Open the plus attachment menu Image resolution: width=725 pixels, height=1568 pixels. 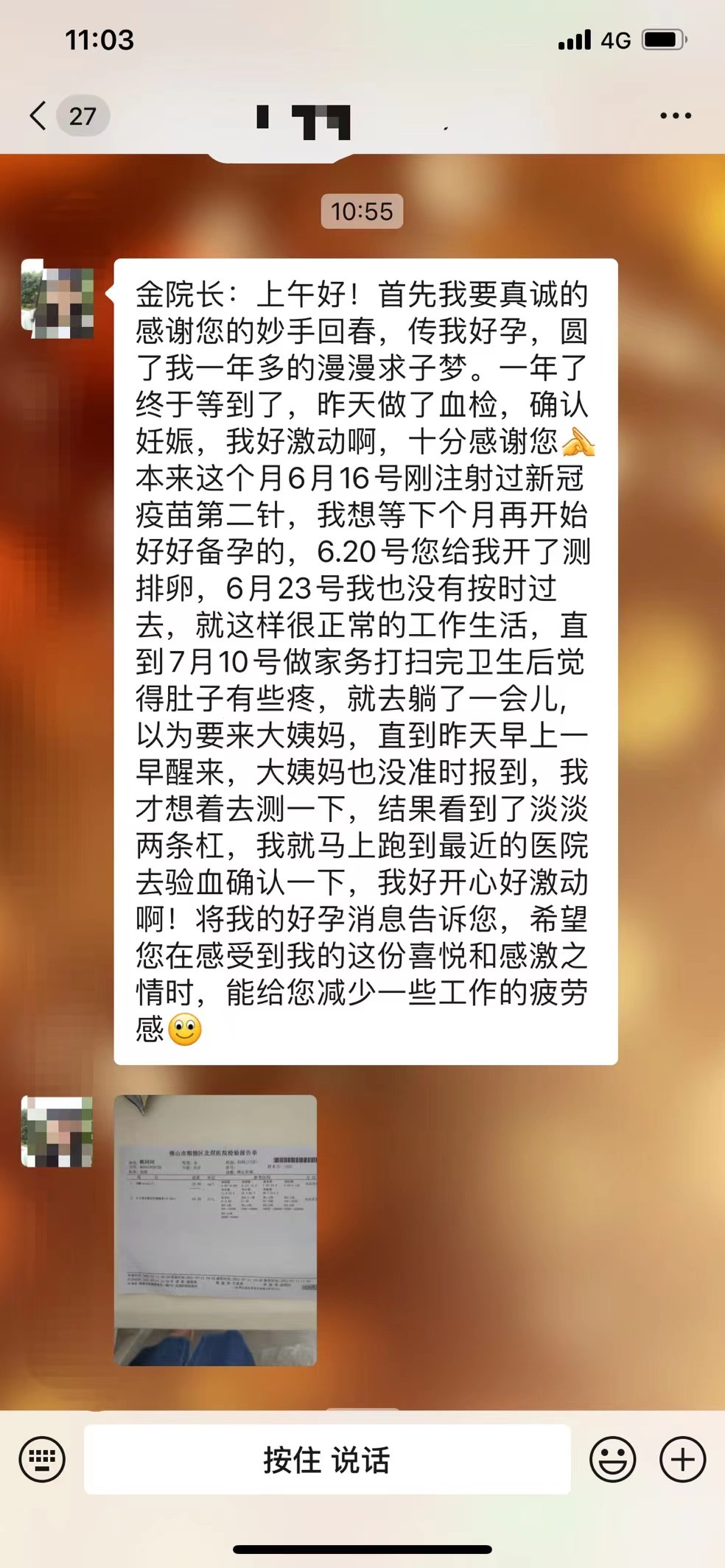click(682, 1459)
